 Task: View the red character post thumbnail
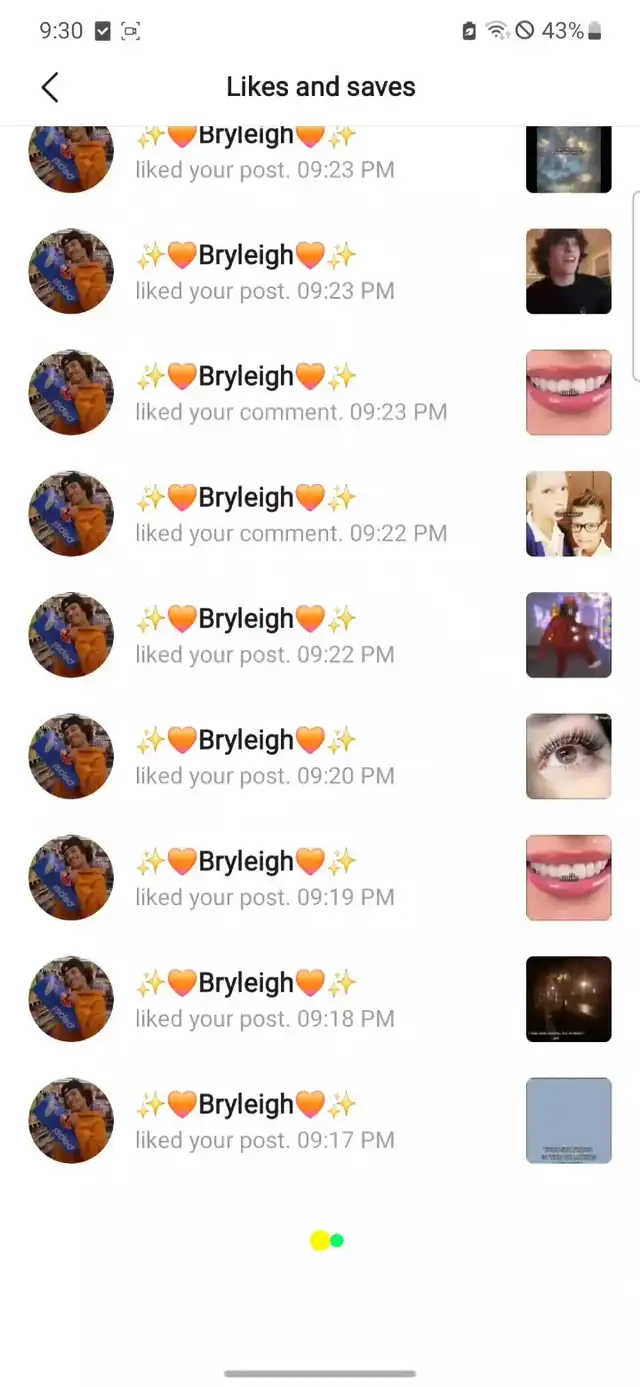568,635
